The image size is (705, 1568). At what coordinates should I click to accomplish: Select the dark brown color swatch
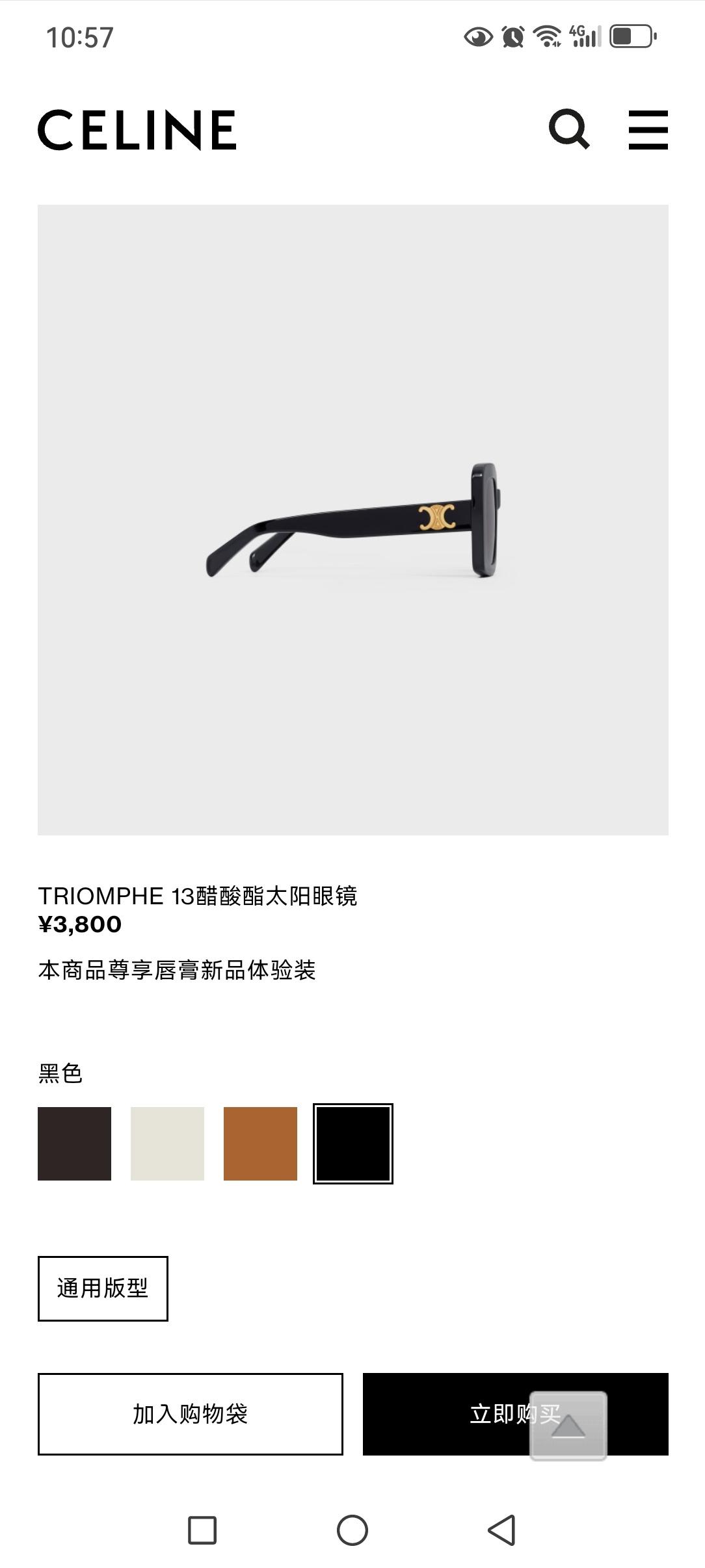click(x=74, y=1143)
